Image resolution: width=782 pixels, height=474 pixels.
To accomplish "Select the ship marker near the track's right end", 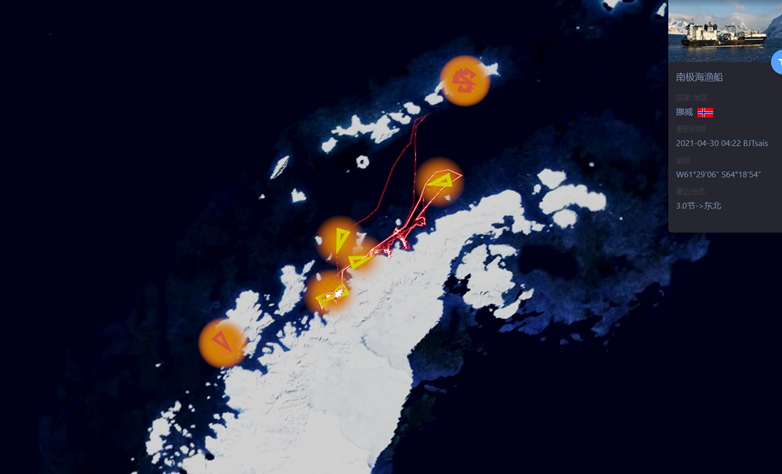I will coord(439,181).
